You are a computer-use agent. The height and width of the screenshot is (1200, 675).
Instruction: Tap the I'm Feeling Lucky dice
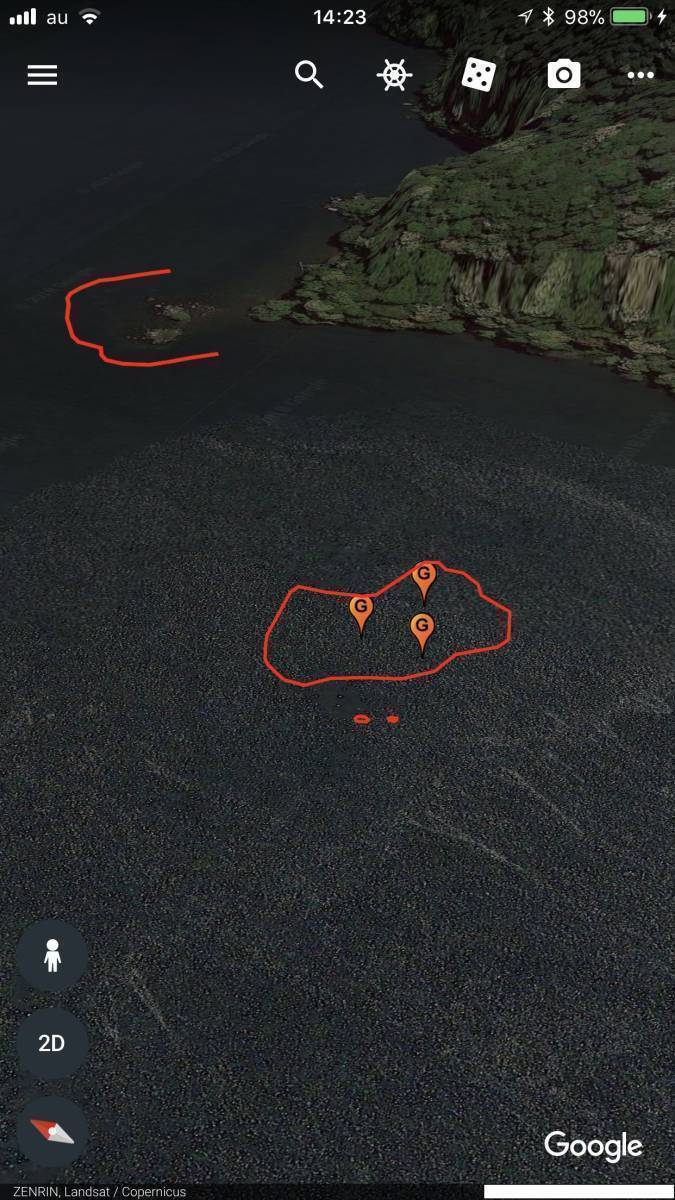point(478,75)
